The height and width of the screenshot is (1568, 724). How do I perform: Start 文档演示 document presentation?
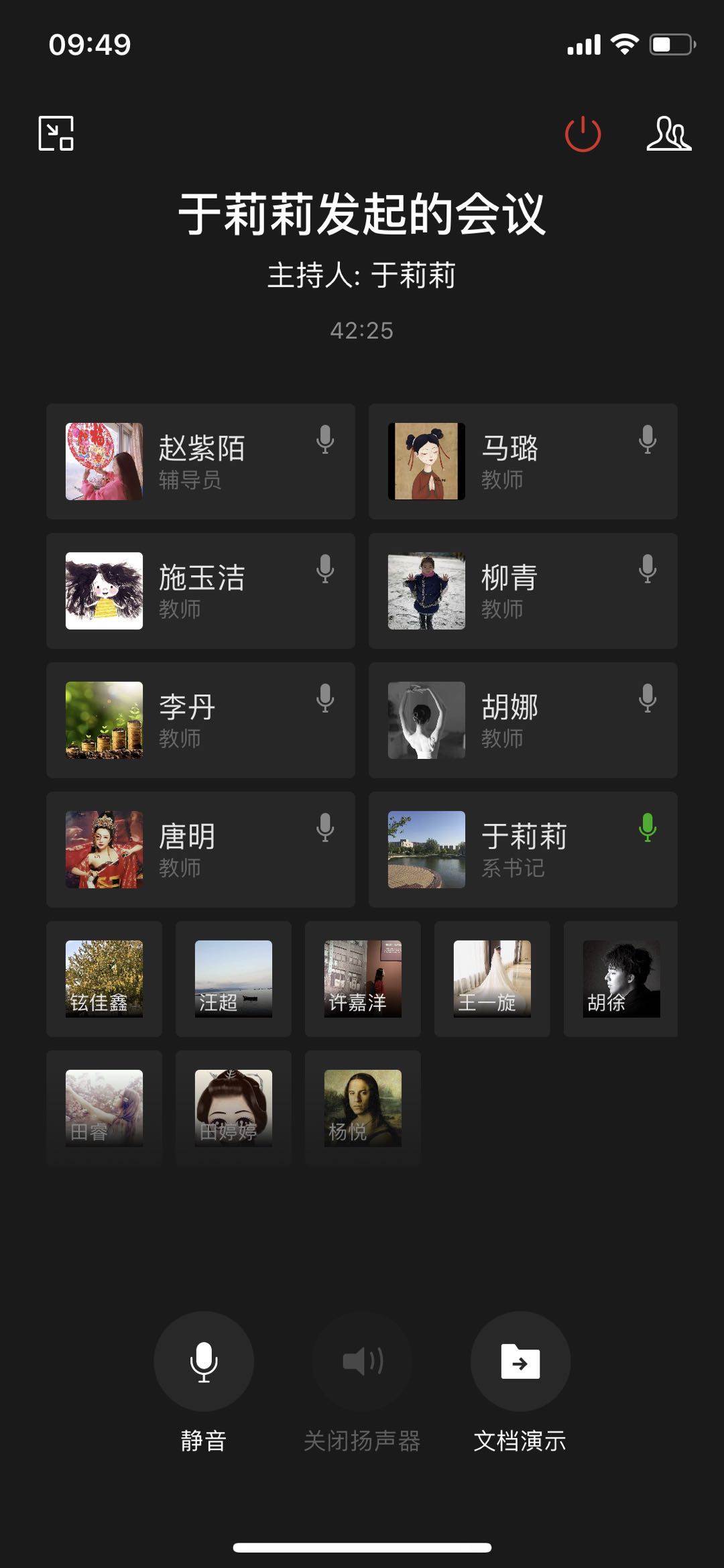(x=520, y=1362)
